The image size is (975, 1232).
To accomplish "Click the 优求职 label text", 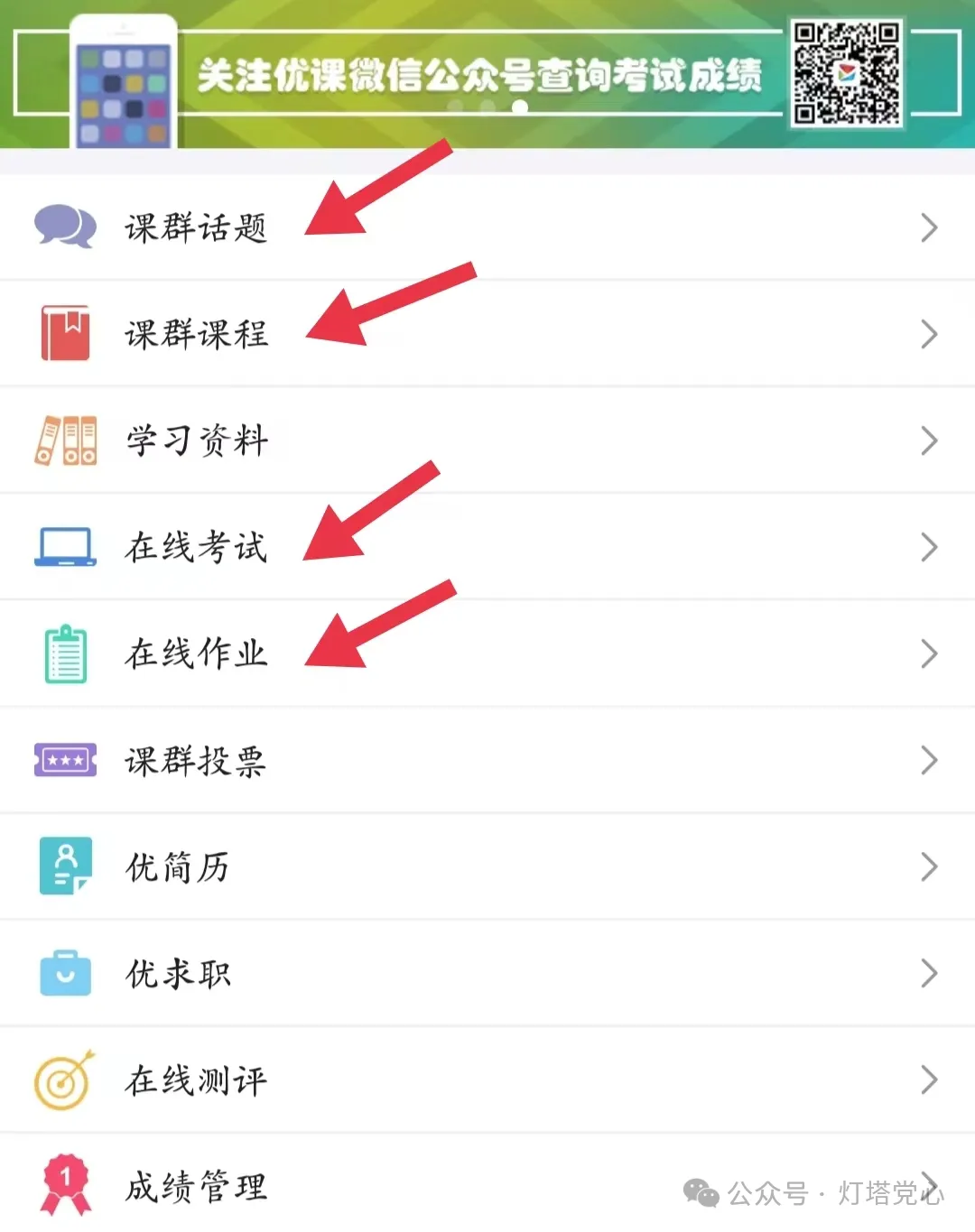I will coord(177,973).
